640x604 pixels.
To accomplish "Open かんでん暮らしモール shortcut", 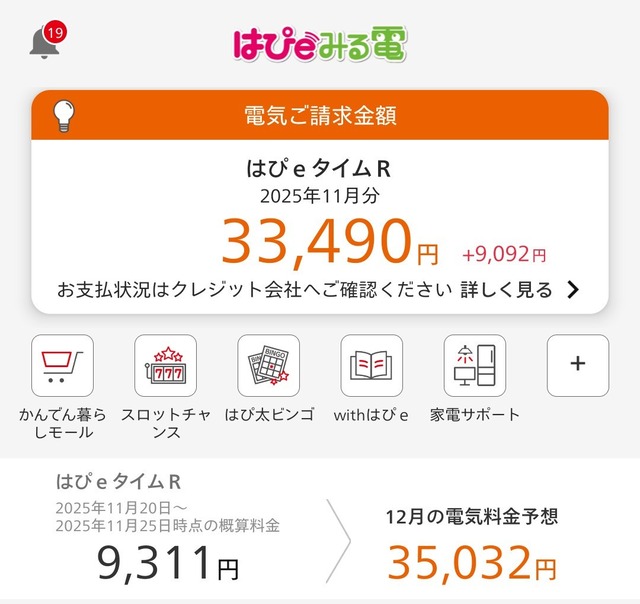I will coord(62,365).
